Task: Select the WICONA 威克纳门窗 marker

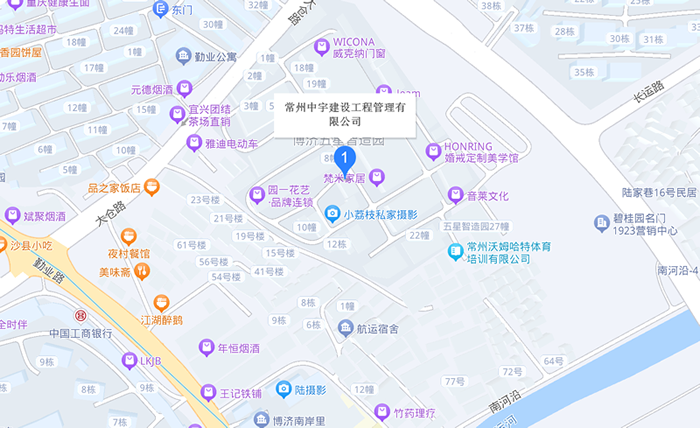Action: pos(322,45)
